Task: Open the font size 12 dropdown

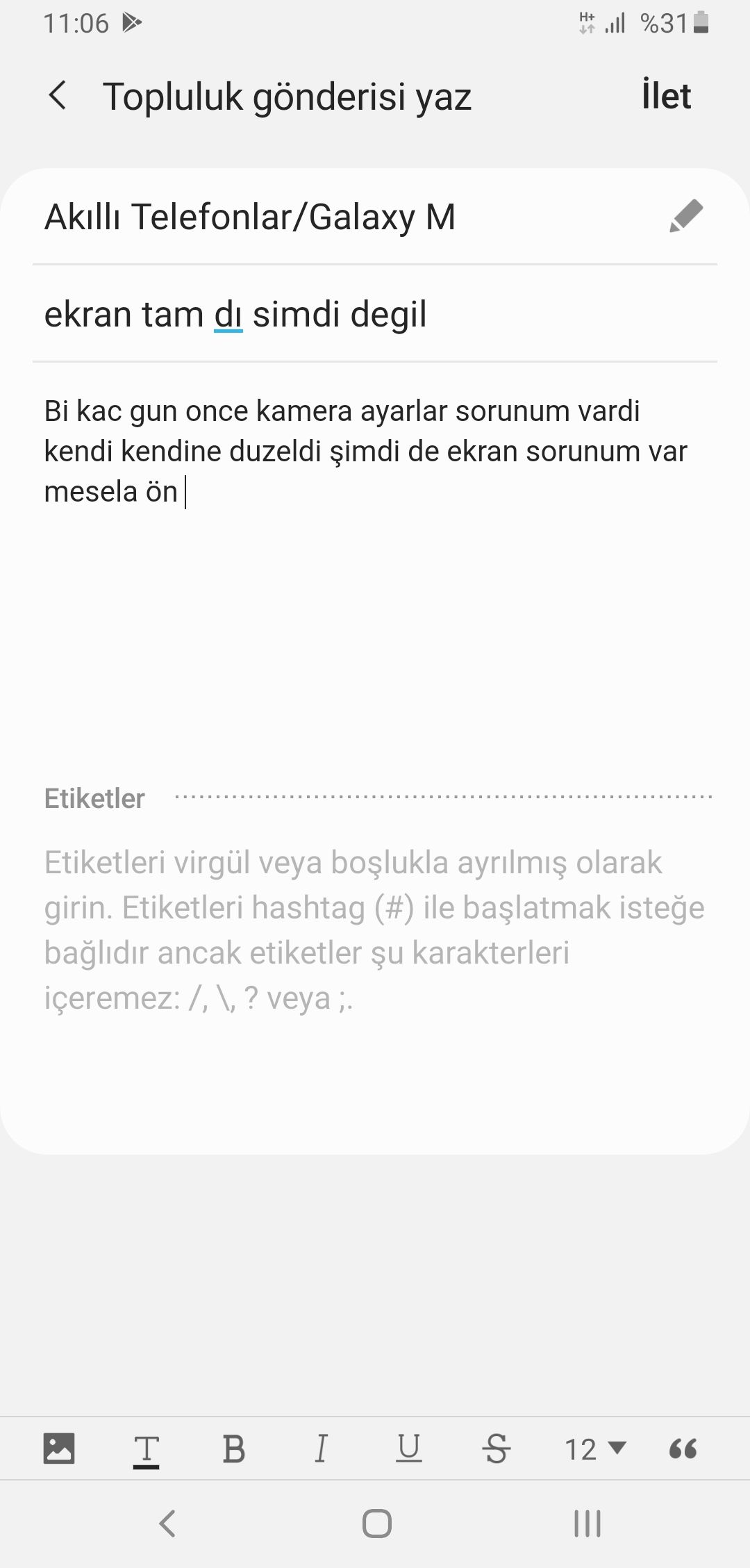Action: (594, 1449)
